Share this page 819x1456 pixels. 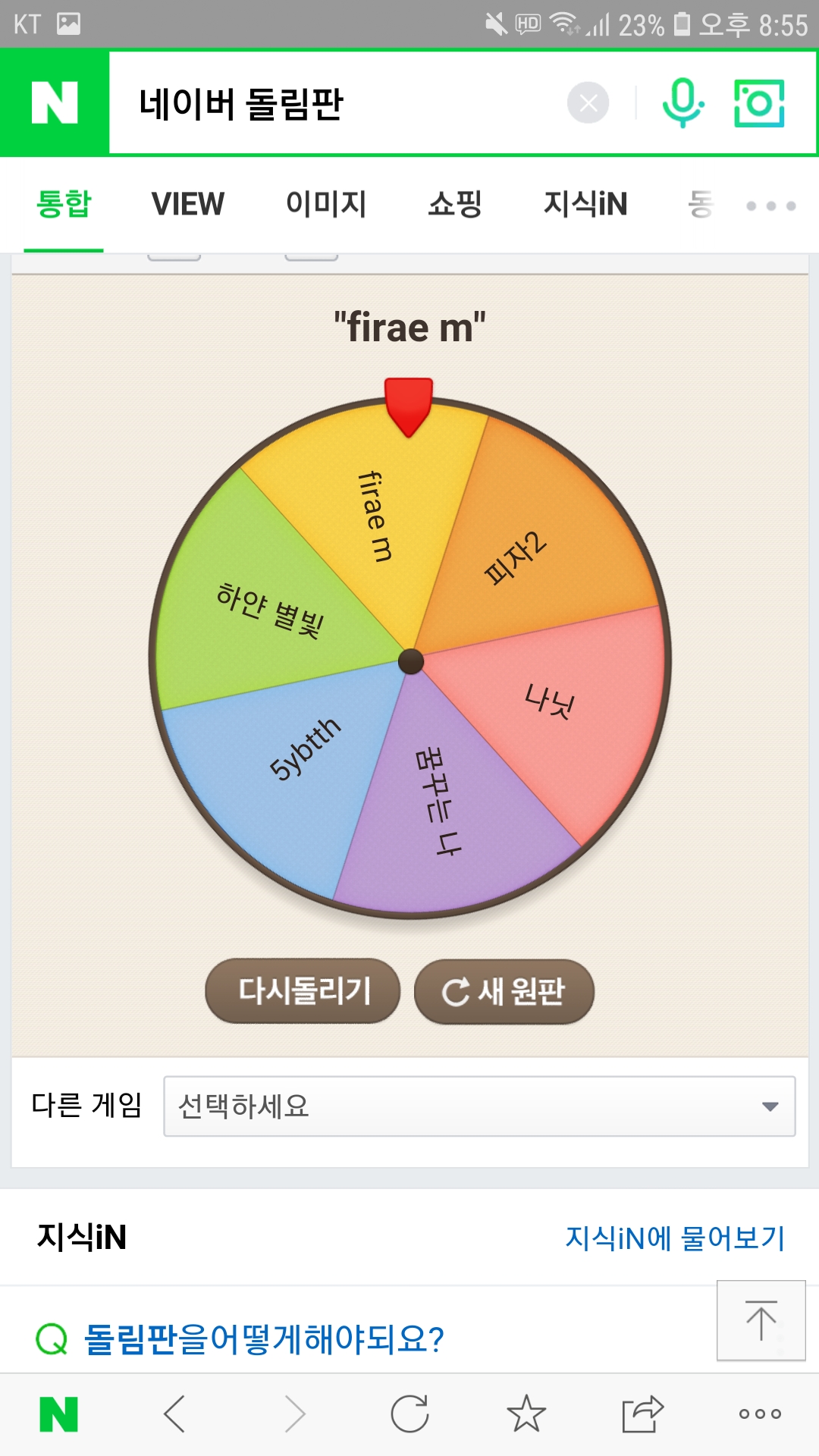(x=642, y=1414)
